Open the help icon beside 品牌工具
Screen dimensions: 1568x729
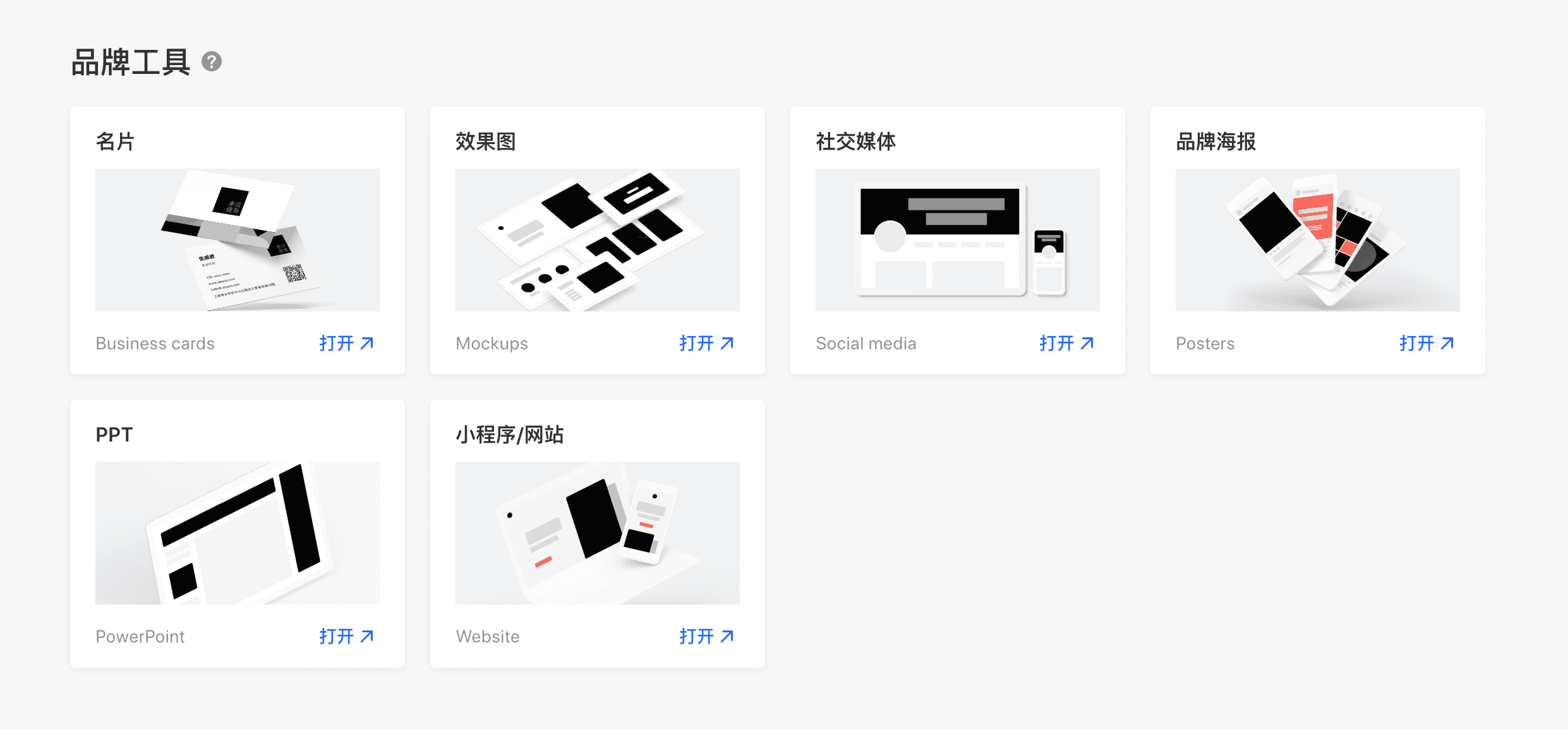click(x=212, y=62)
